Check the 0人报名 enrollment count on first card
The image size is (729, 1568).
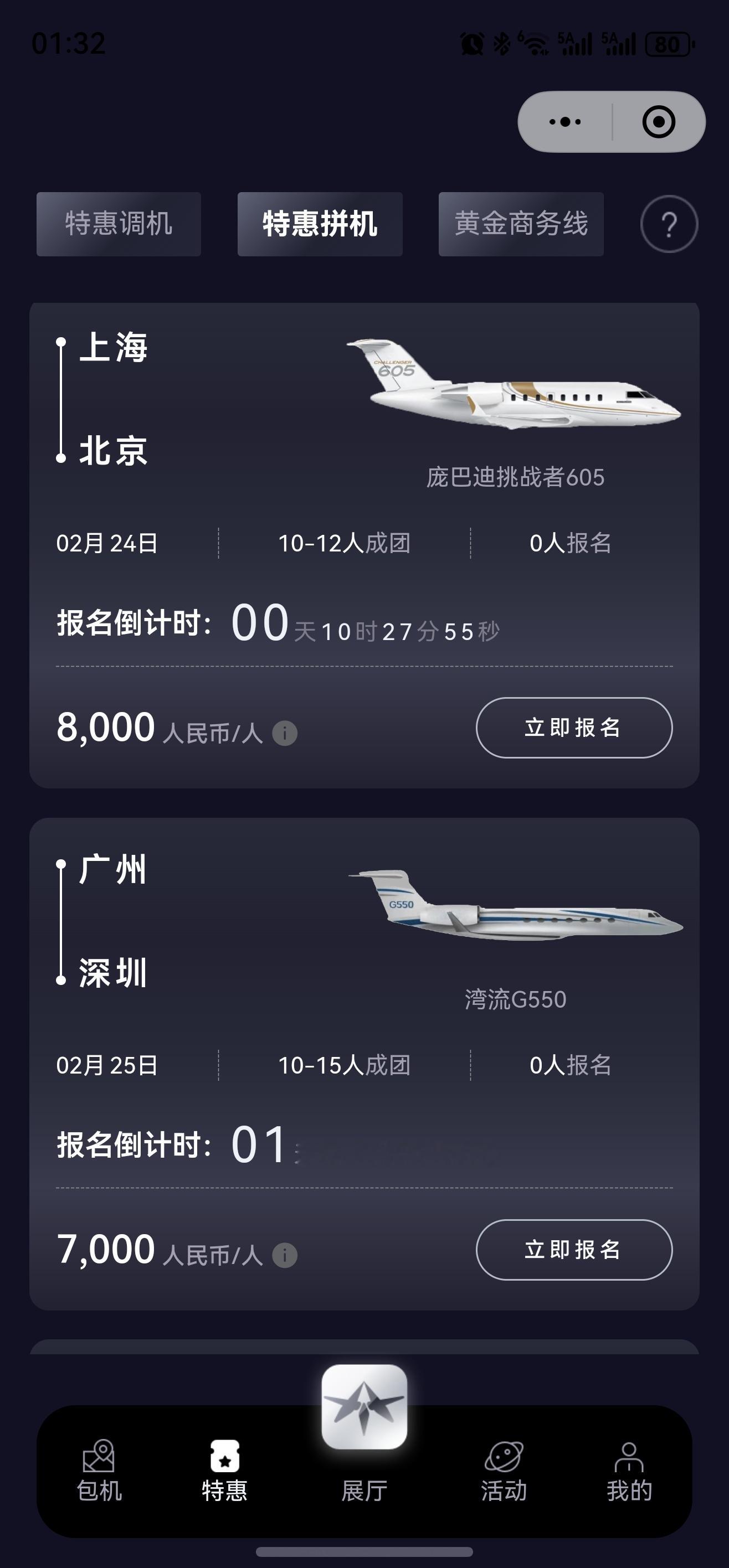click(x=571, y=544)
